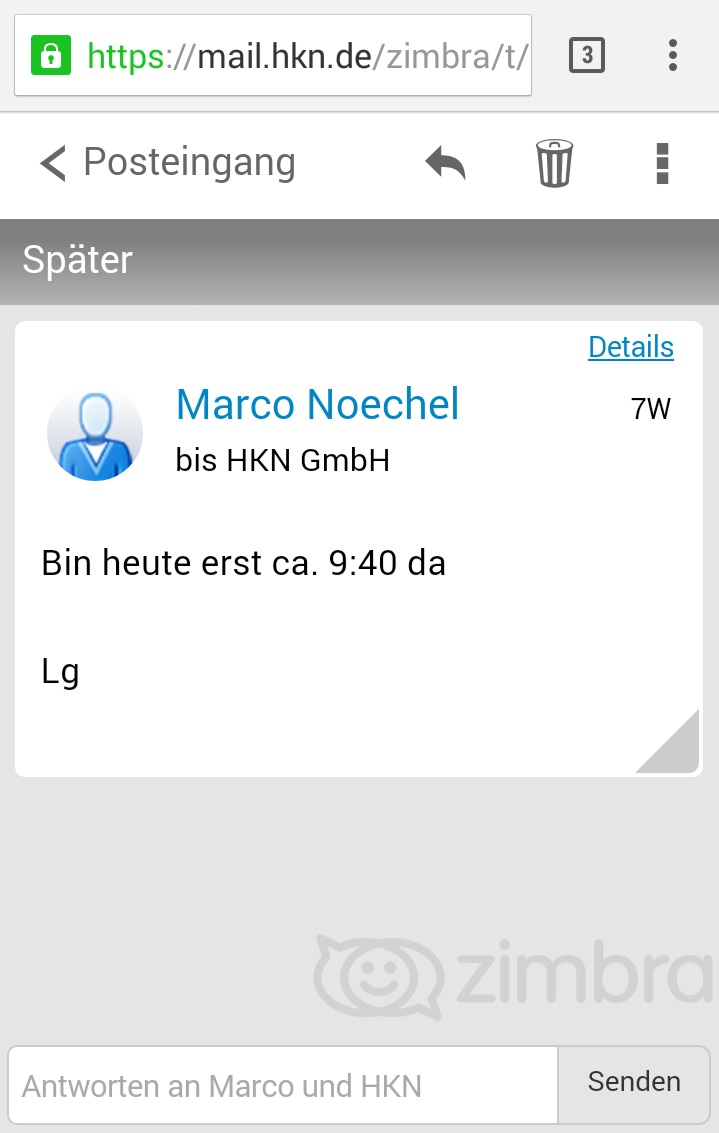This screenshot has width=719, height=1133.
Task: Focus the quick reply text field
Action: coord(282,1085)
